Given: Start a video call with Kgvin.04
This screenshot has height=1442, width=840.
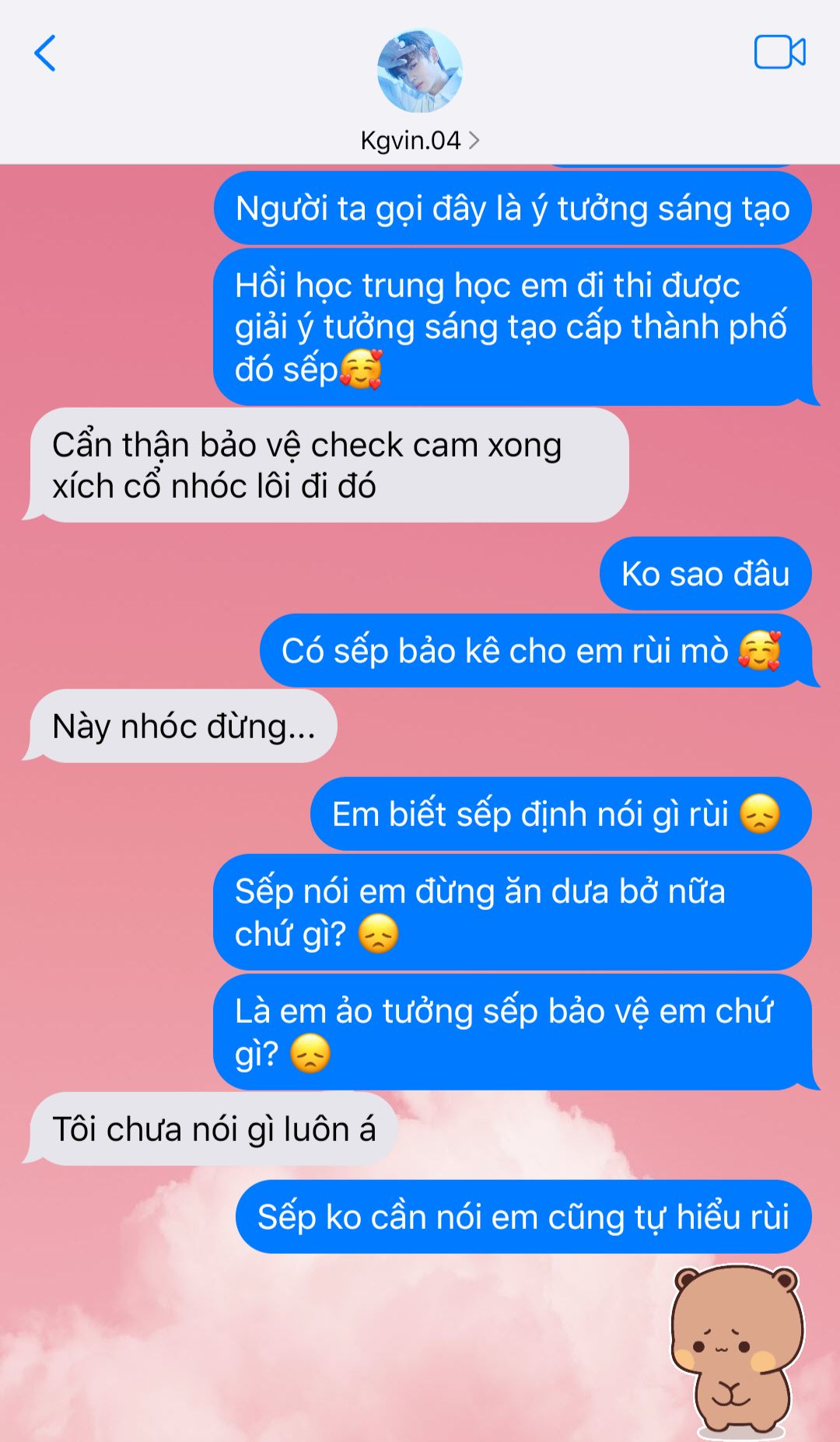Looking at the screenshot, I should [x=779, y=53].
